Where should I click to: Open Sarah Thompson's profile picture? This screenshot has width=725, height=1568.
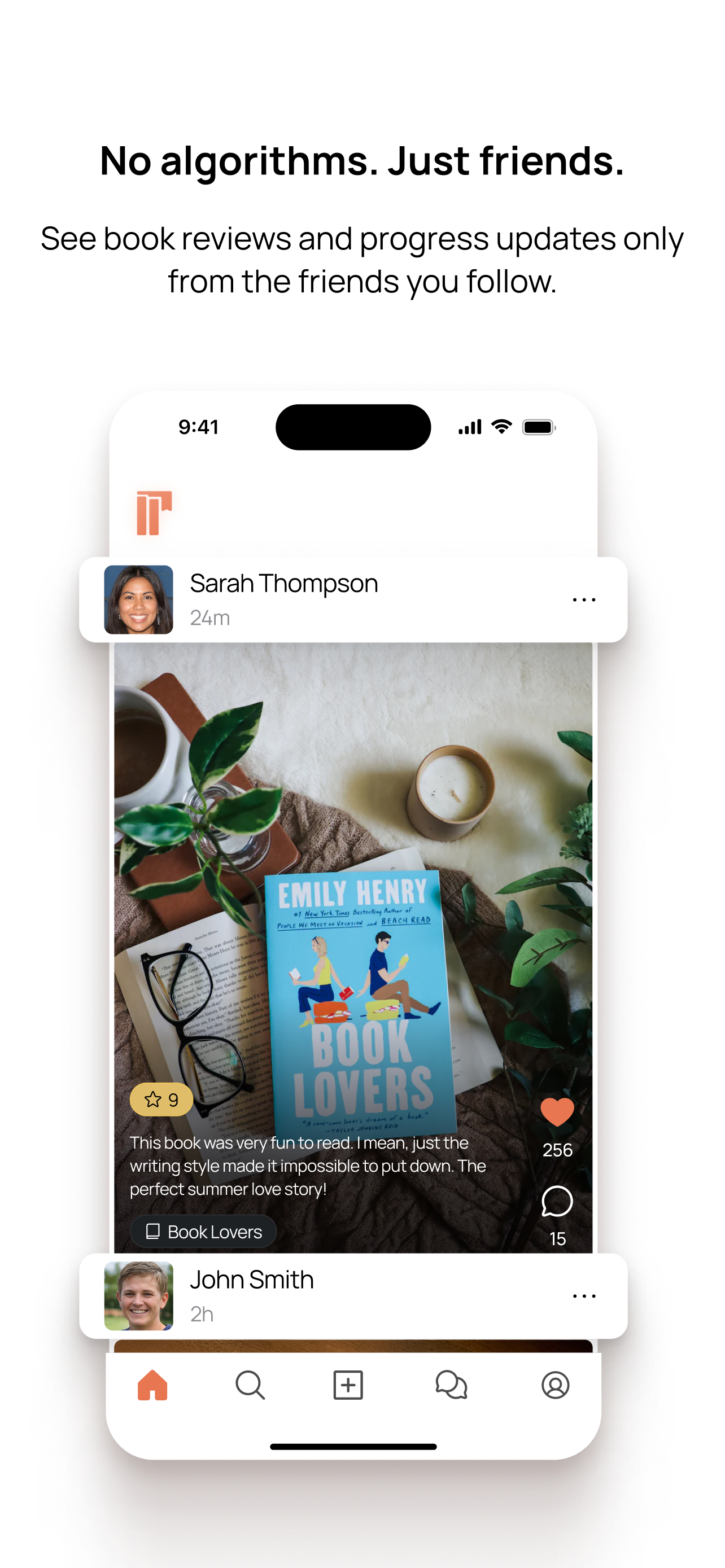[138, 598]
